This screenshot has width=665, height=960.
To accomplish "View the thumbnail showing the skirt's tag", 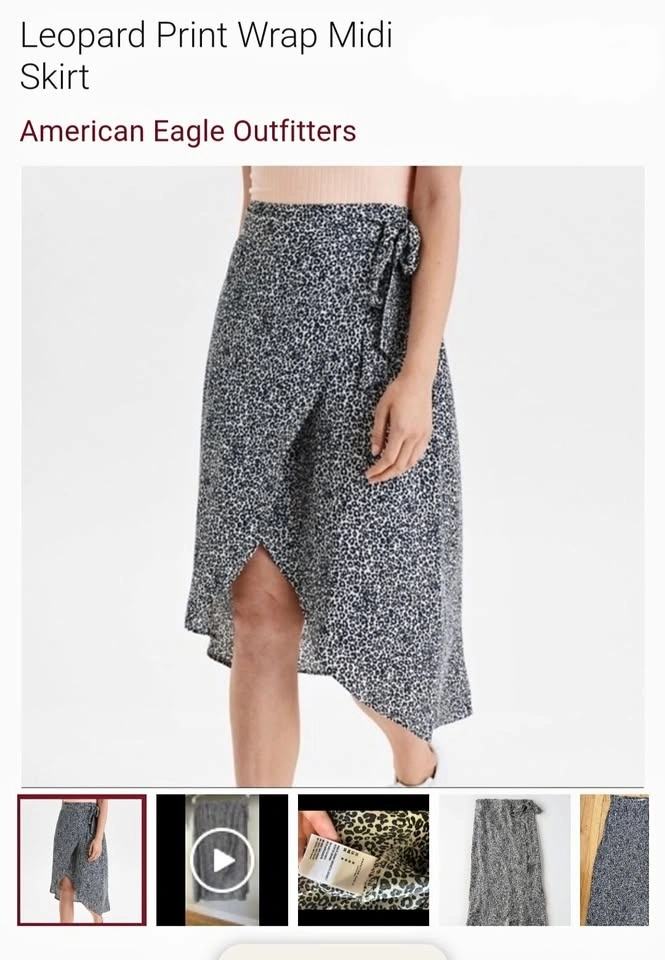I will point(363,860).
